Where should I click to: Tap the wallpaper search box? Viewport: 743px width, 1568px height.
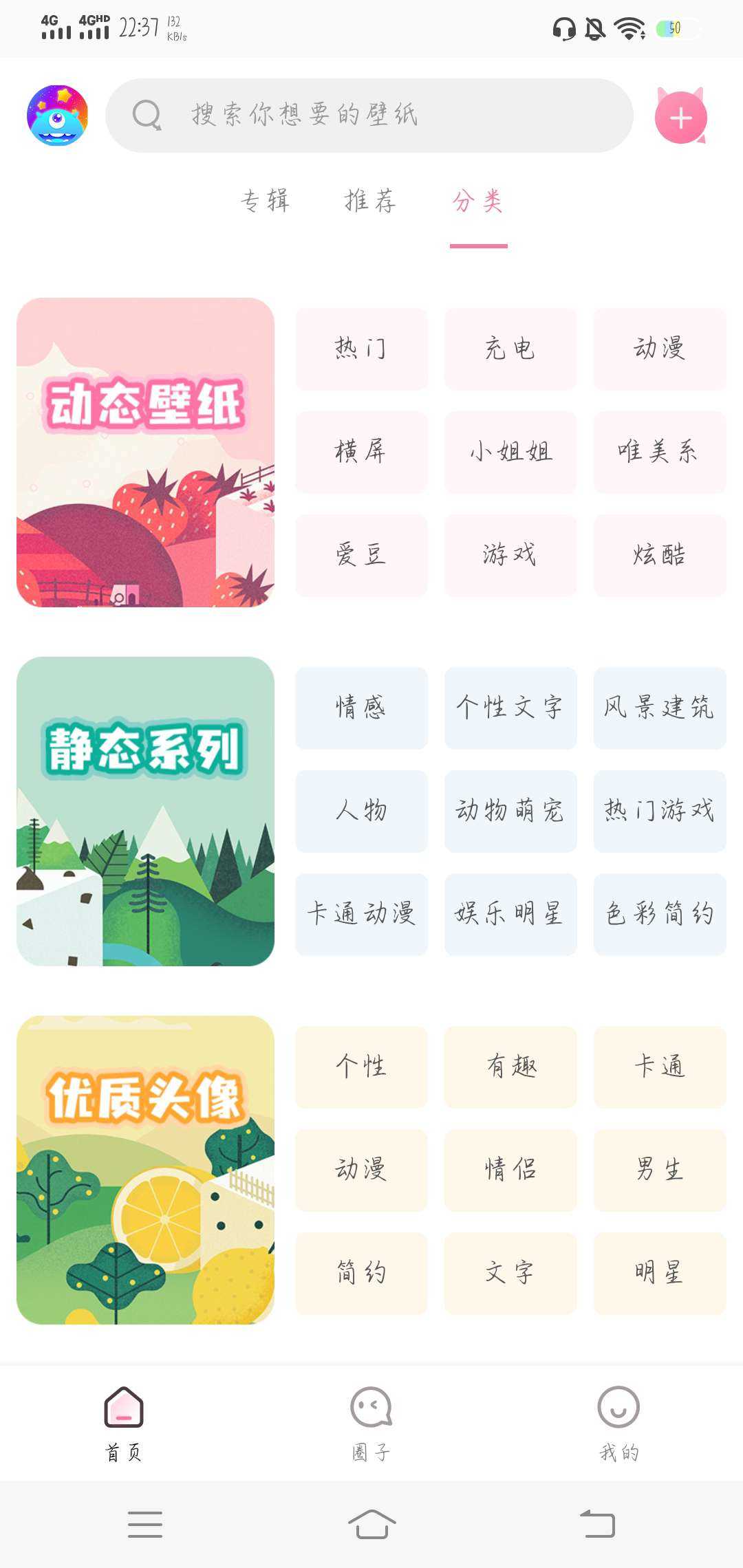(x=369, y=115)
